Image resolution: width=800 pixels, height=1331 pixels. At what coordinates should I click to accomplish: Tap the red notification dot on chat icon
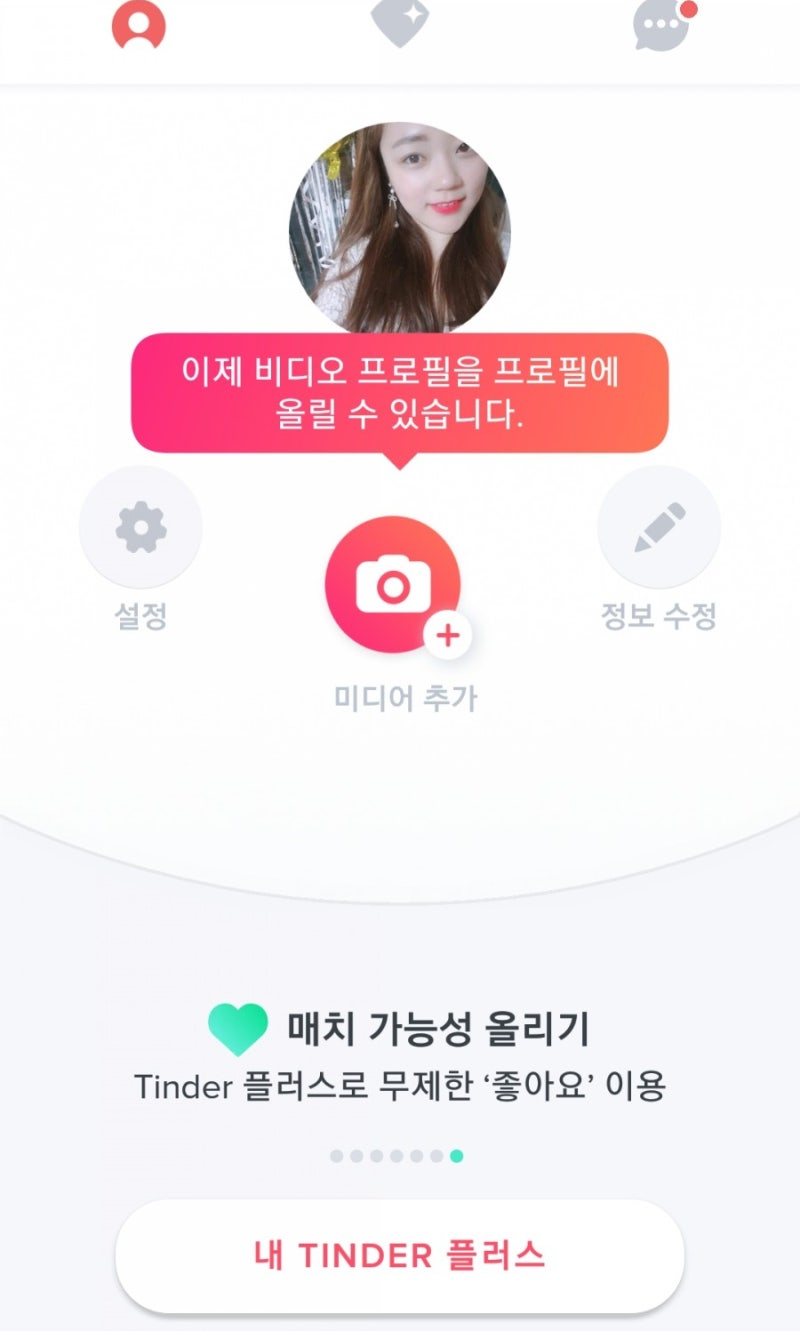click(x=687, y=7)
